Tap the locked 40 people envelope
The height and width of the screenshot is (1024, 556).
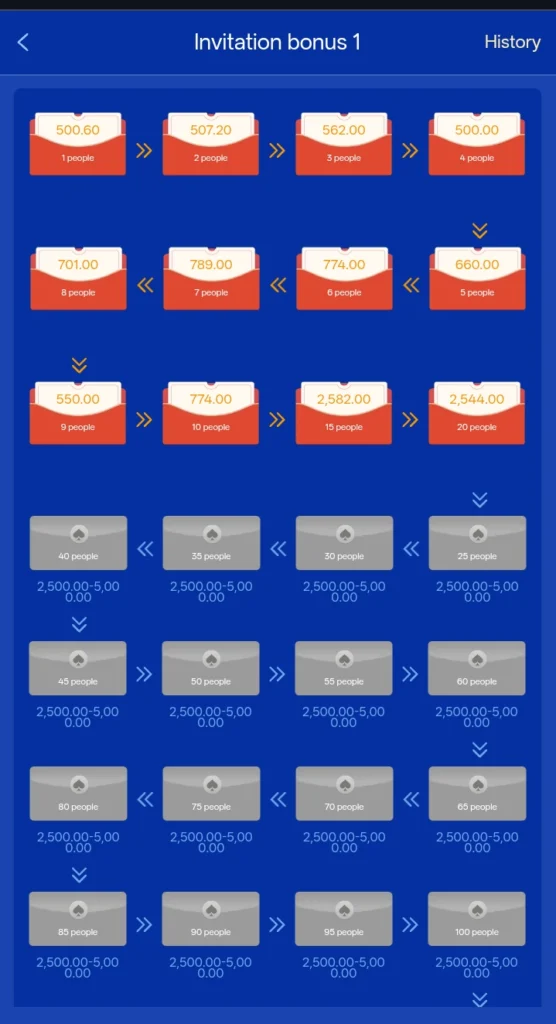point(78,543)
